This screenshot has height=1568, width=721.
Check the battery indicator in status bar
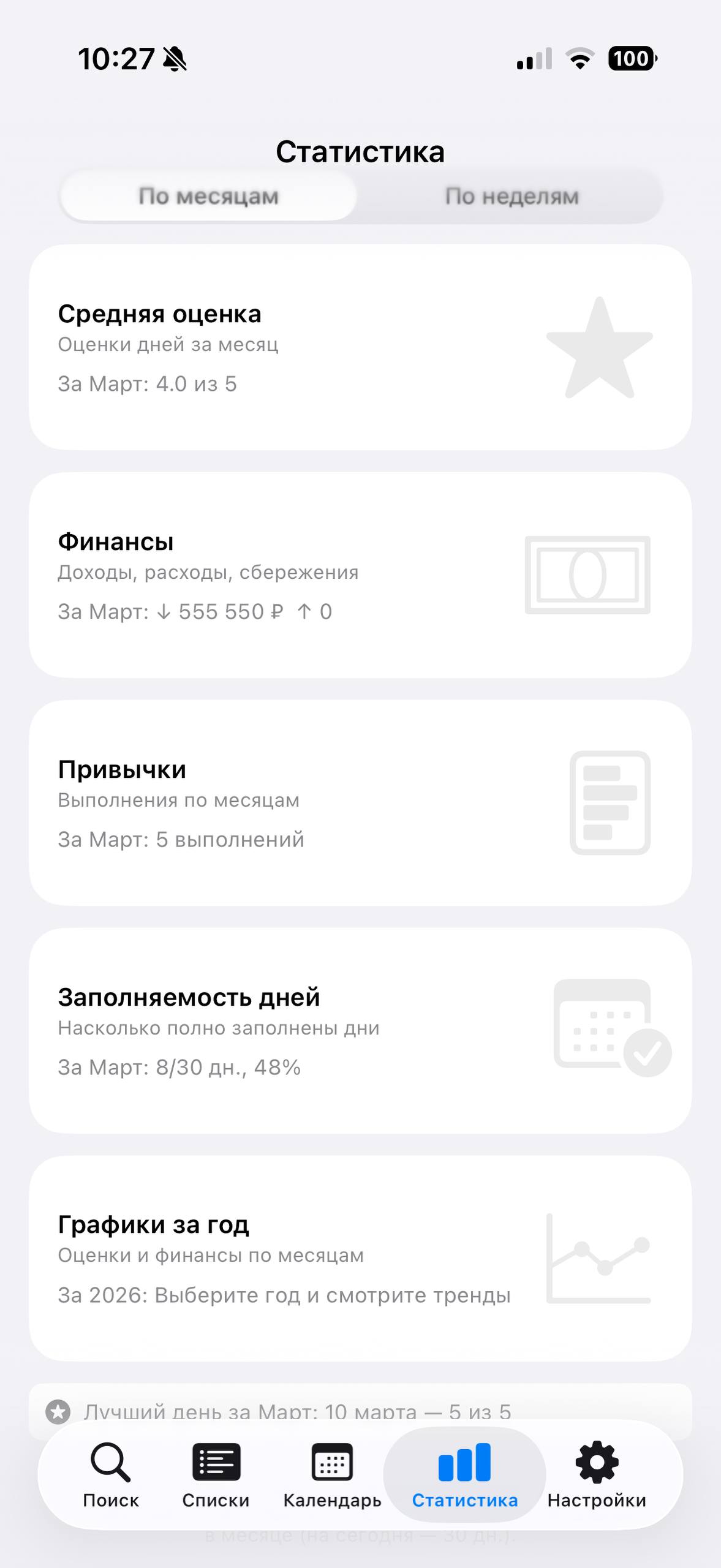(632, 59)
